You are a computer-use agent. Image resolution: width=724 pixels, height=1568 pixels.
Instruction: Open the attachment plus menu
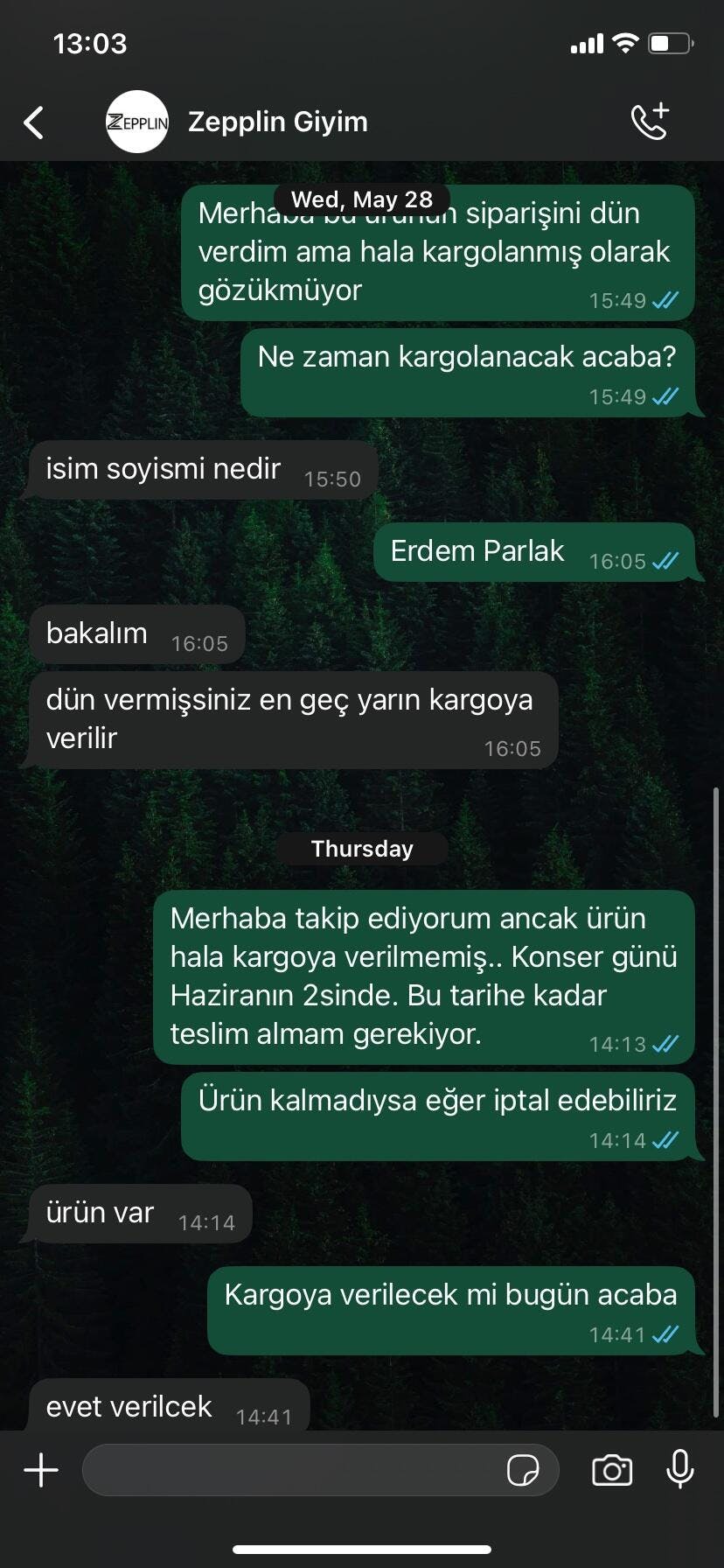[41, 1470]
